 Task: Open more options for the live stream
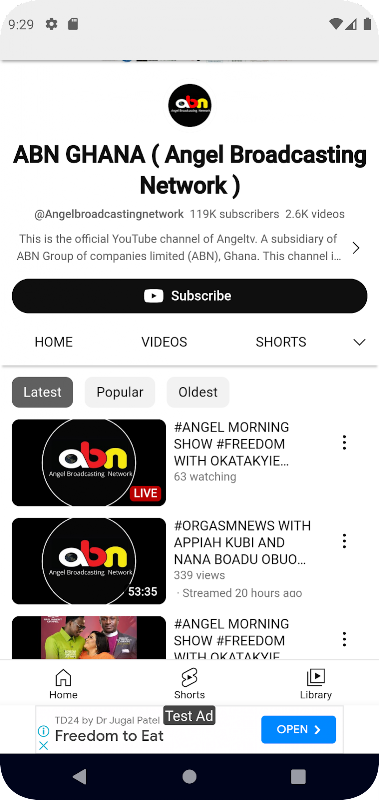pyautogui.click(x=344, y=442)
